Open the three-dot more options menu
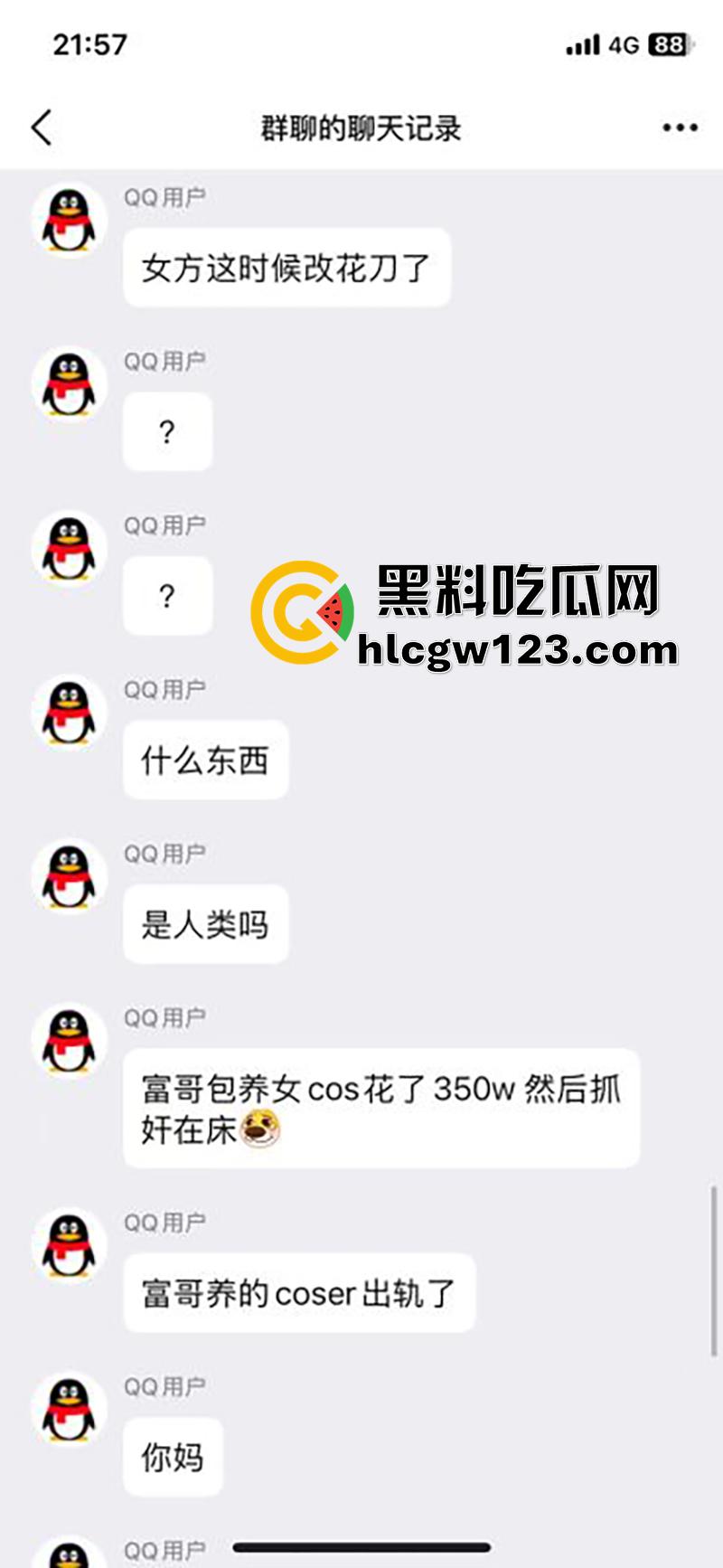This screenshot has width=723, height=1568. (x=679, y=128)
